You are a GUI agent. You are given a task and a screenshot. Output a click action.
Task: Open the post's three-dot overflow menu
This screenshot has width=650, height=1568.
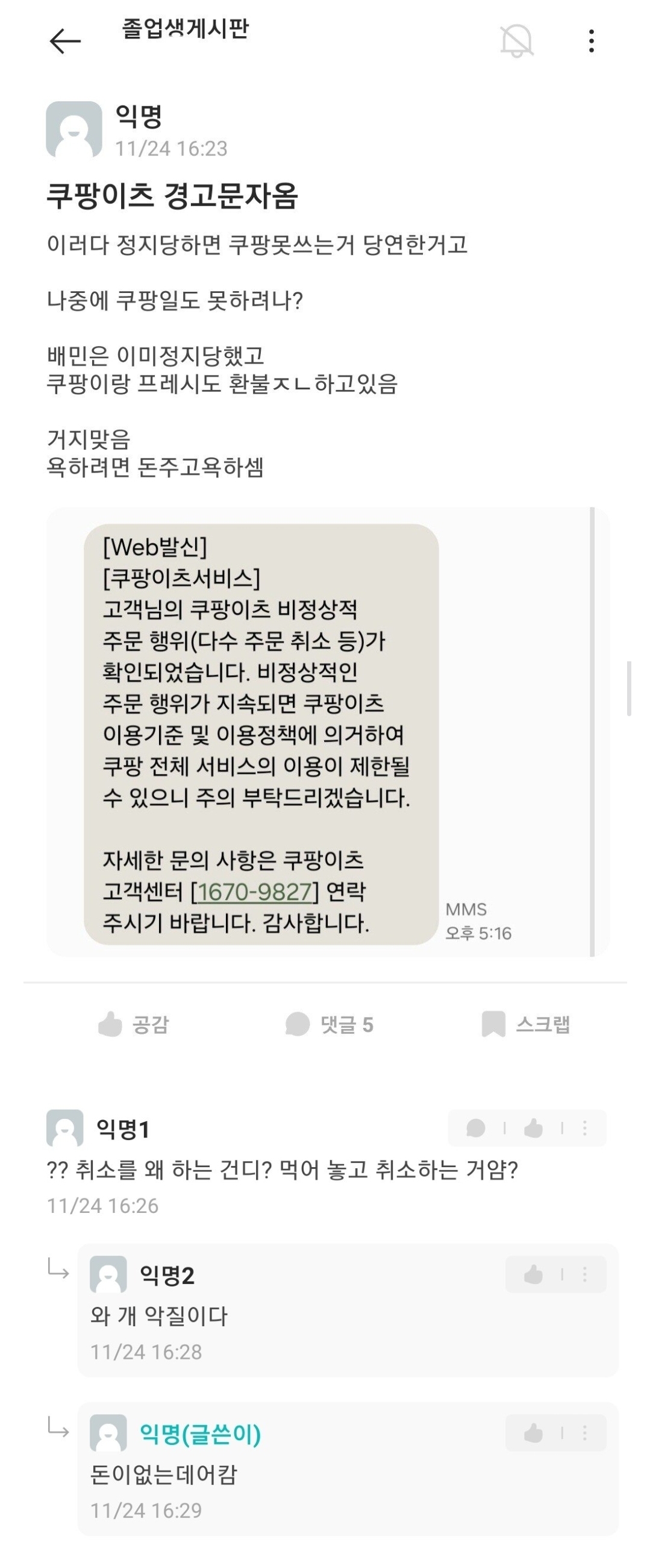click(x=593, y=42)
